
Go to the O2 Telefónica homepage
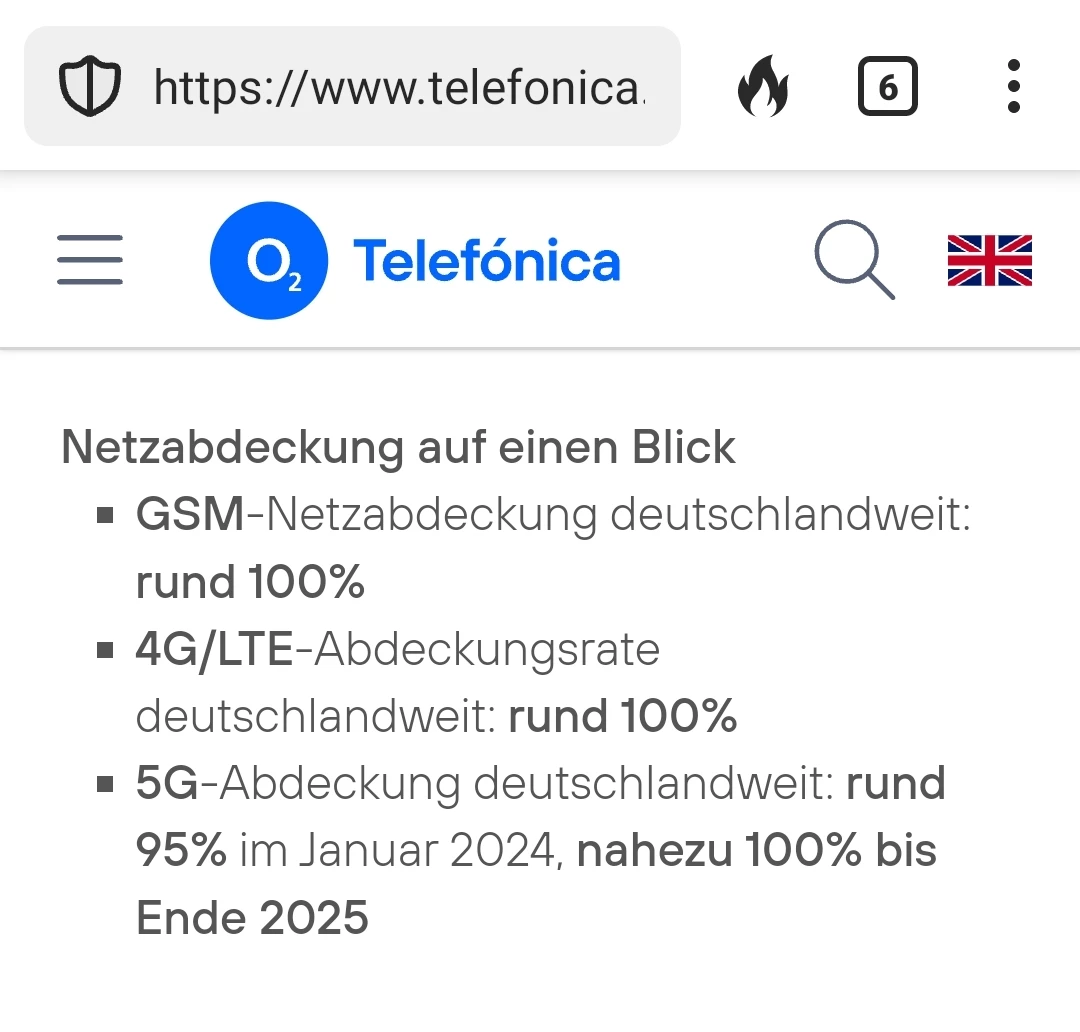(415, 261)
